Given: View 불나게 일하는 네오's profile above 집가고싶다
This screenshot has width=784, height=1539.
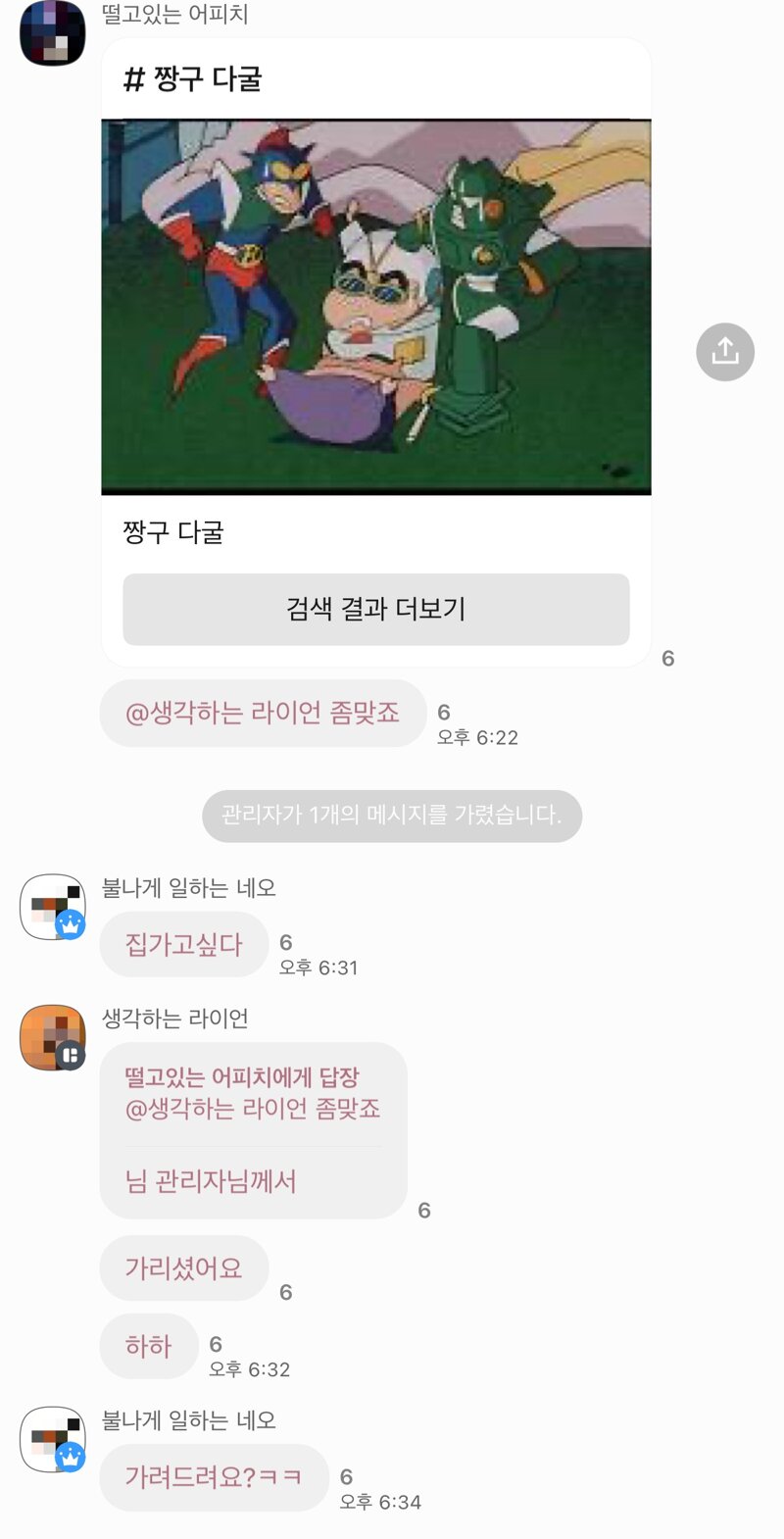Looking at the screenshot, I should point(53,907).
